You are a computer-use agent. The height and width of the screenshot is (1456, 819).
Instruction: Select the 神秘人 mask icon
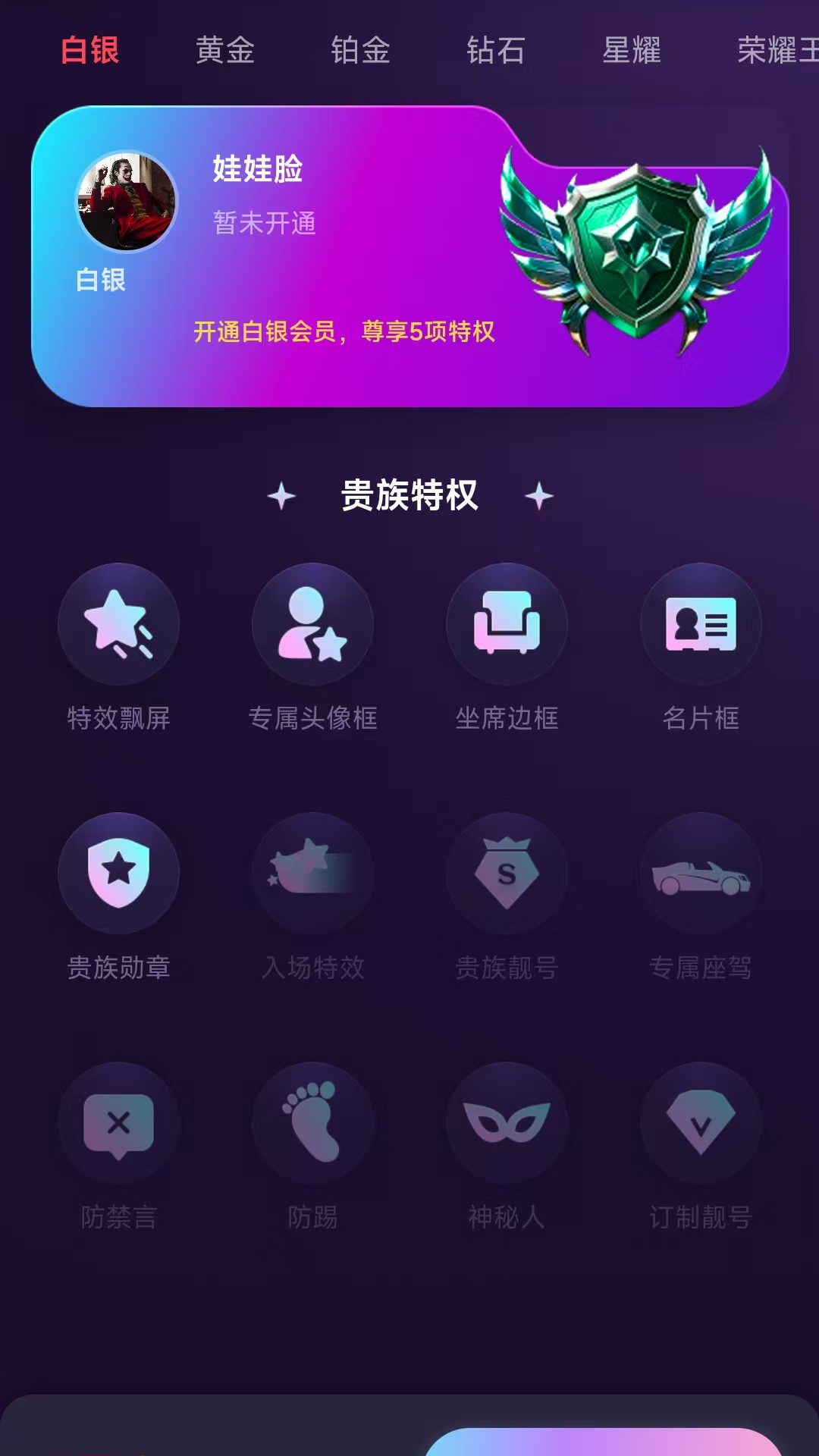tap(507, 1123)
